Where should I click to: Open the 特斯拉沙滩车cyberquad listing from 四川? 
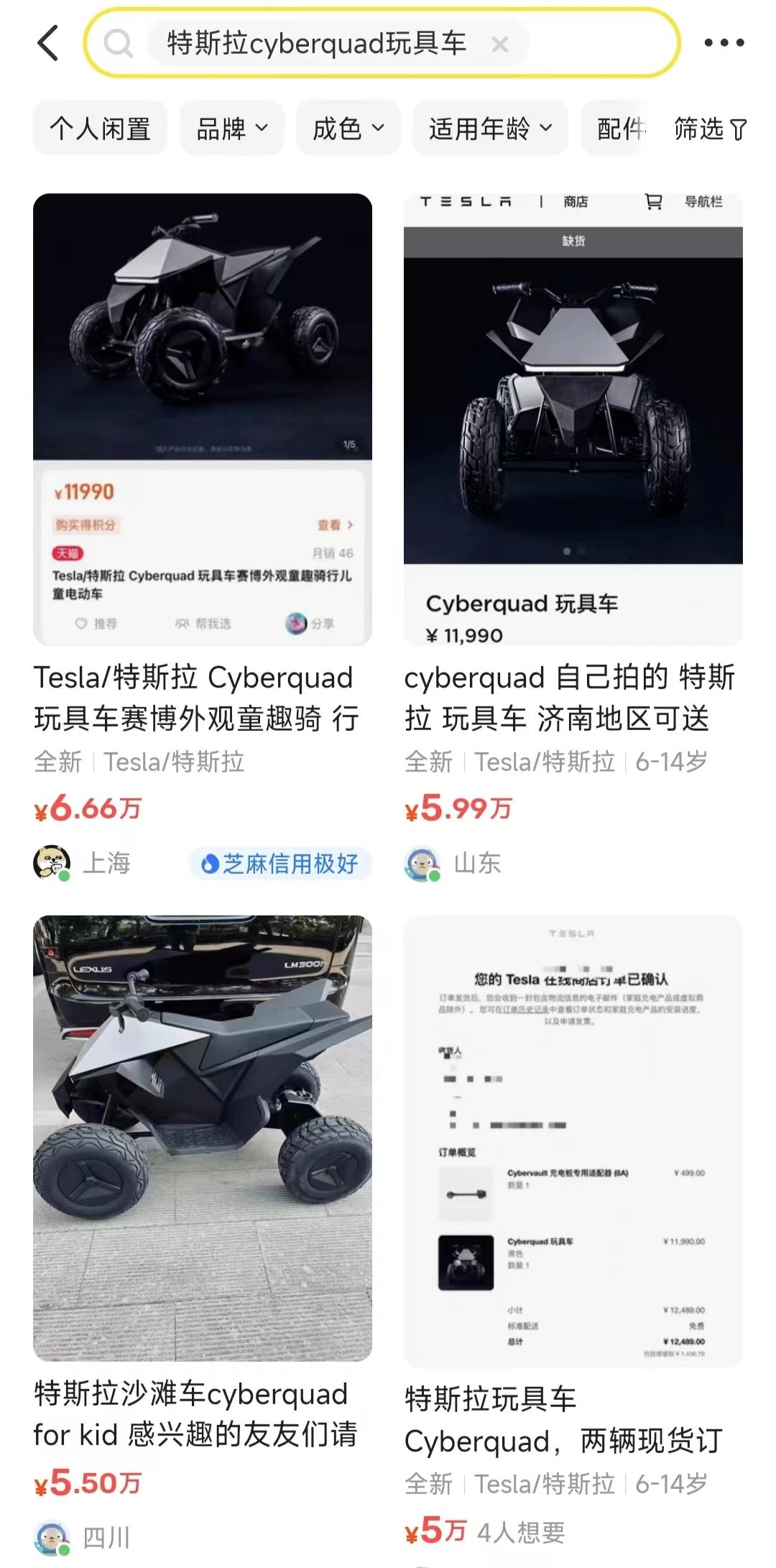pyautogui.click(x=203, y=1150)
